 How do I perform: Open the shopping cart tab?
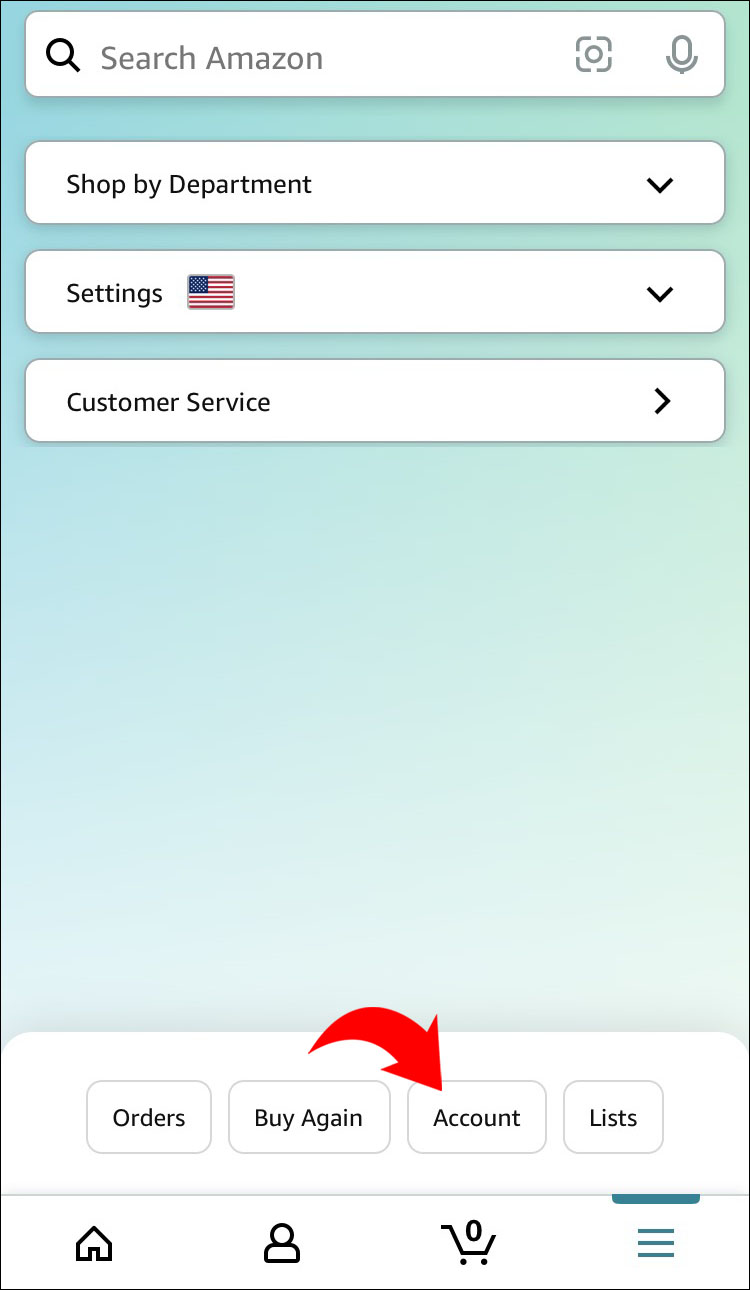468,1243
